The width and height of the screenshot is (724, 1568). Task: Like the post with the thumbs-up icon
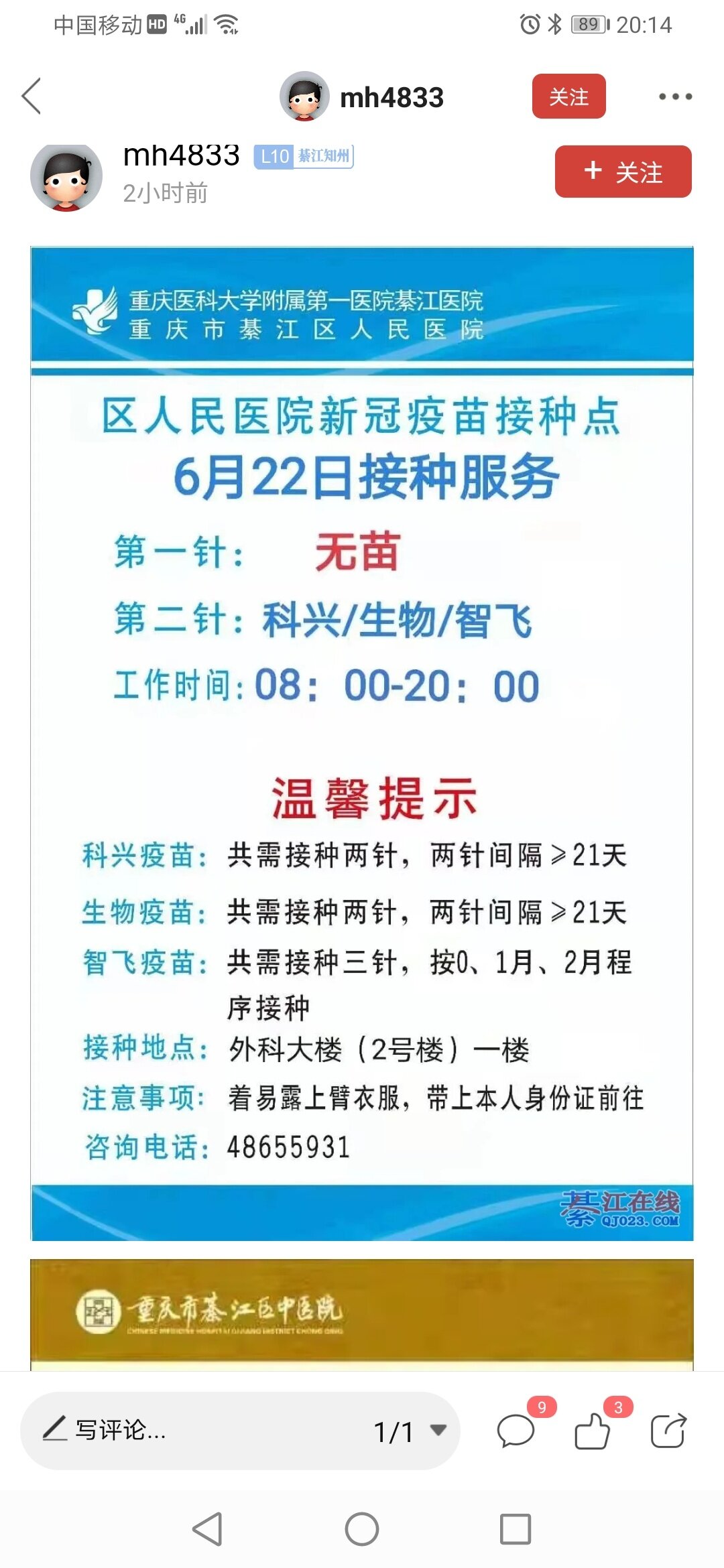coord(593,1431)
